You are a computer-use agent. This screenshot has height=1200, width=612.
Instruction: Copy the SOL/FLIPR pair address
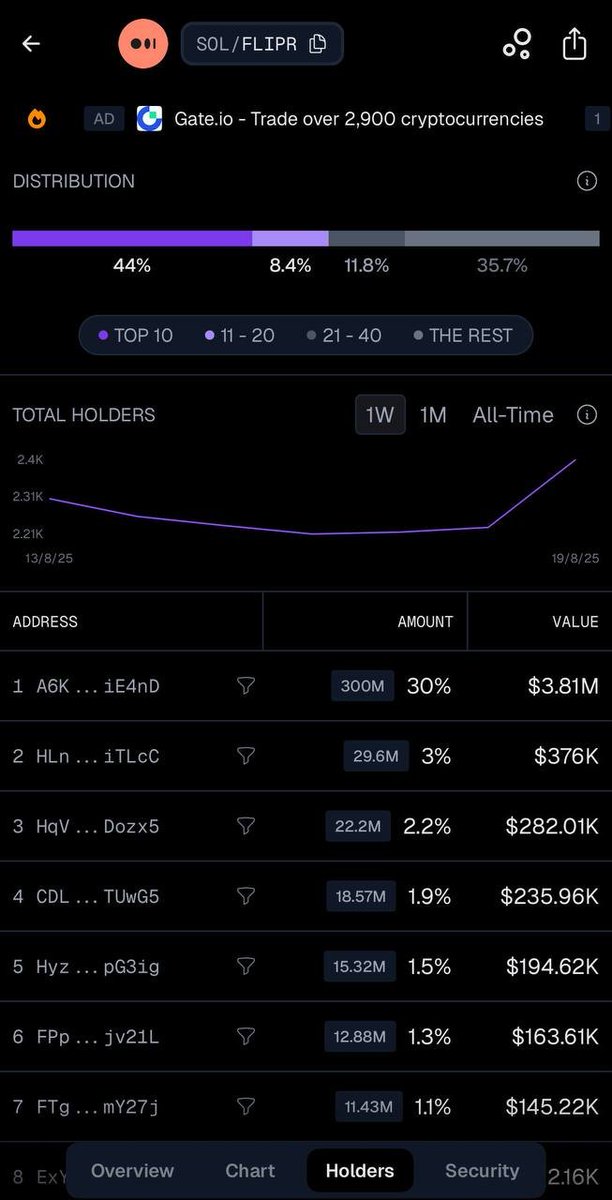pos(318,44)
